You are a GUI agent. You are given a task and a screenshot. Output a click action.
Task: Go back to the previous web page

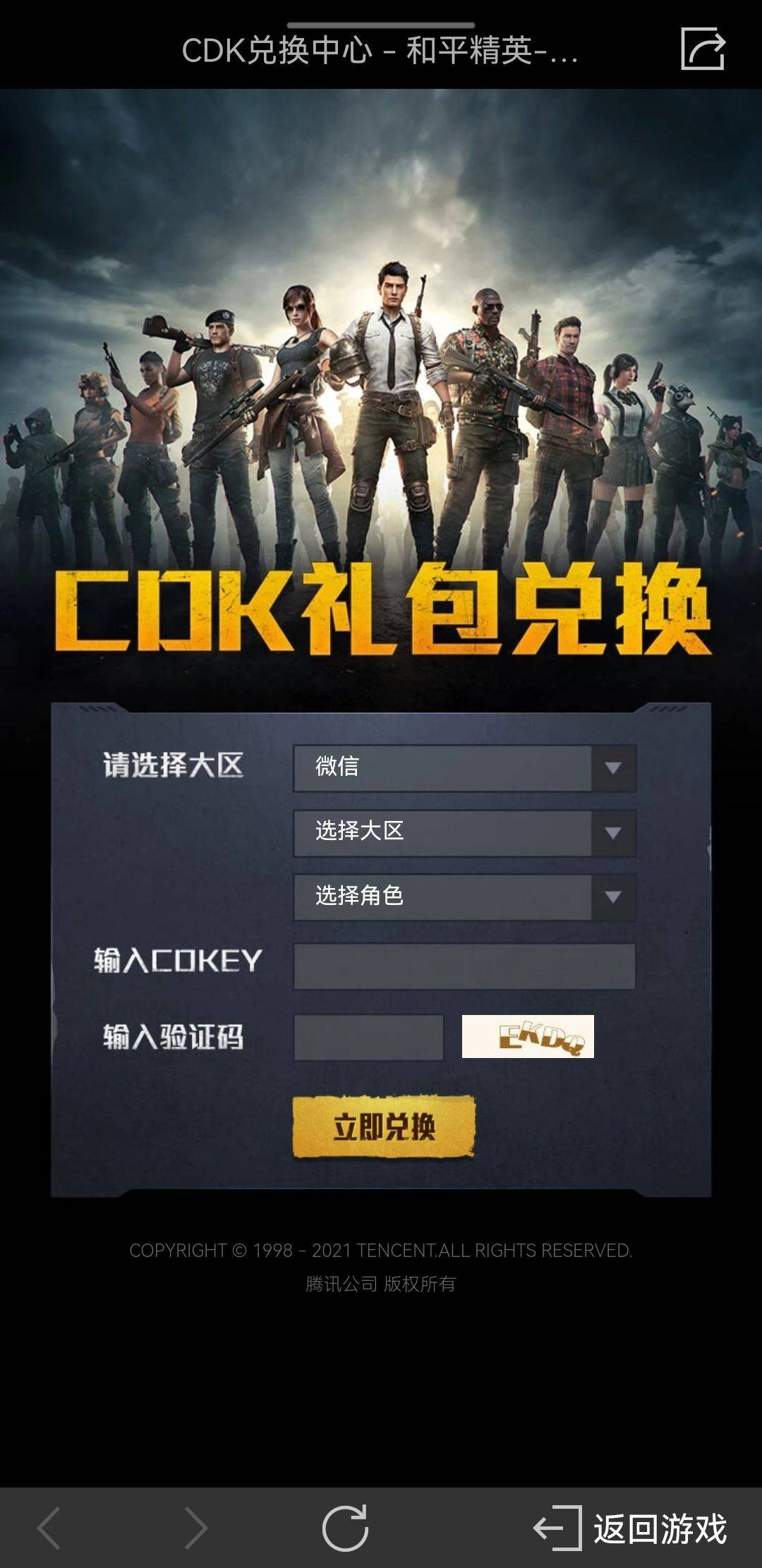coord(49,1528)
